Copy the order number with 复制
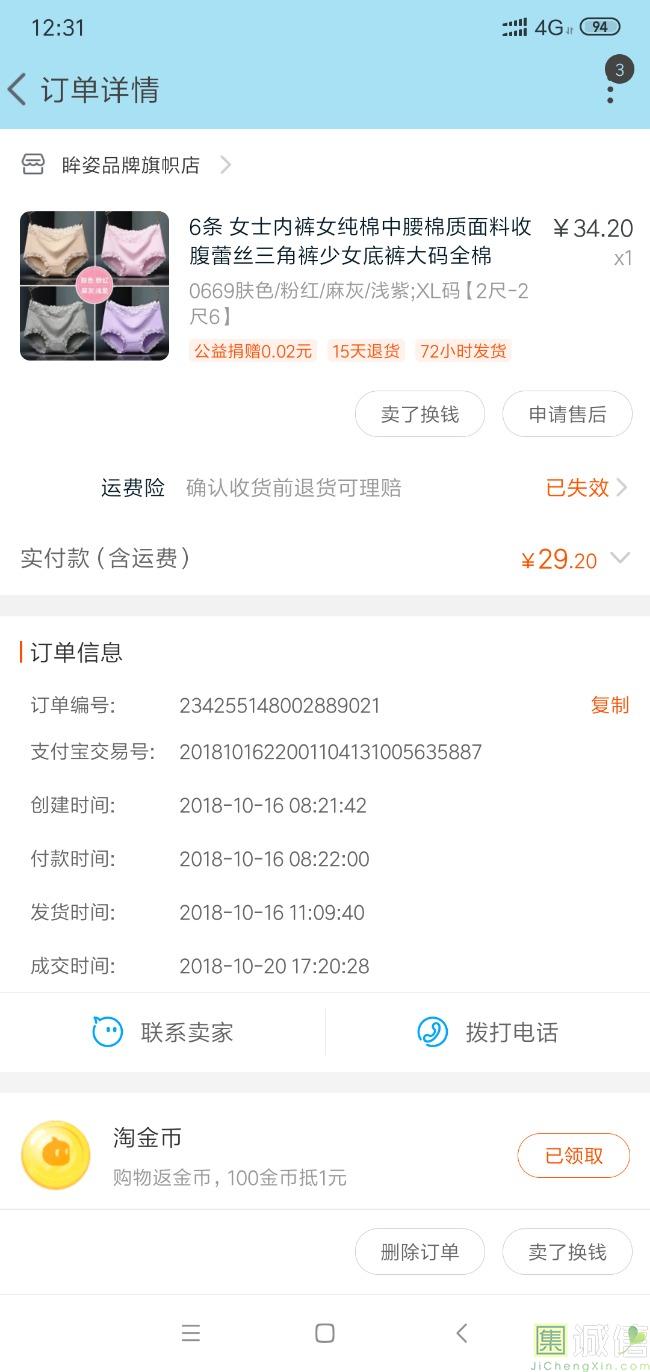 point(610,705)
